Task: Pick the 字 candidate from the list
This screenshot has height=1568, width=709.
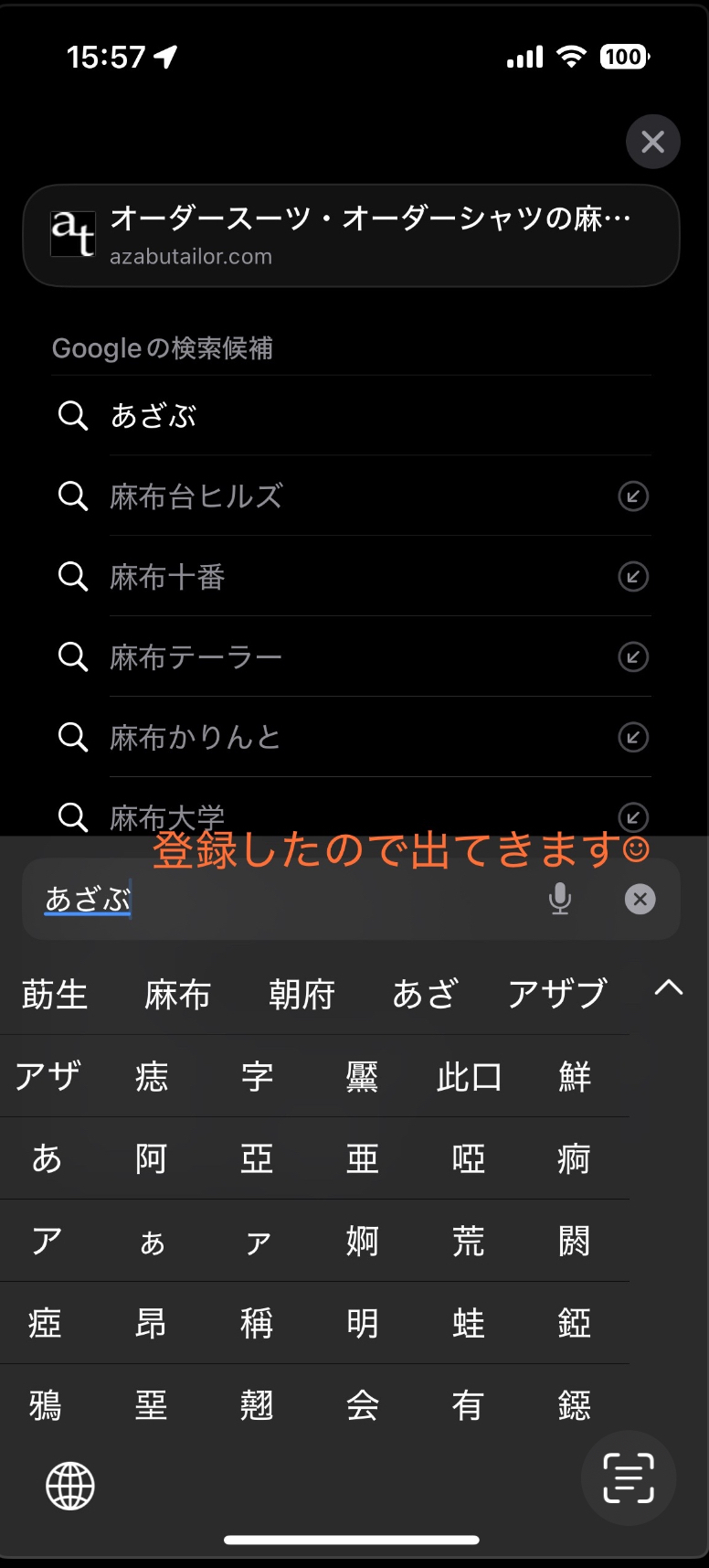Action: coord(257,1076)
